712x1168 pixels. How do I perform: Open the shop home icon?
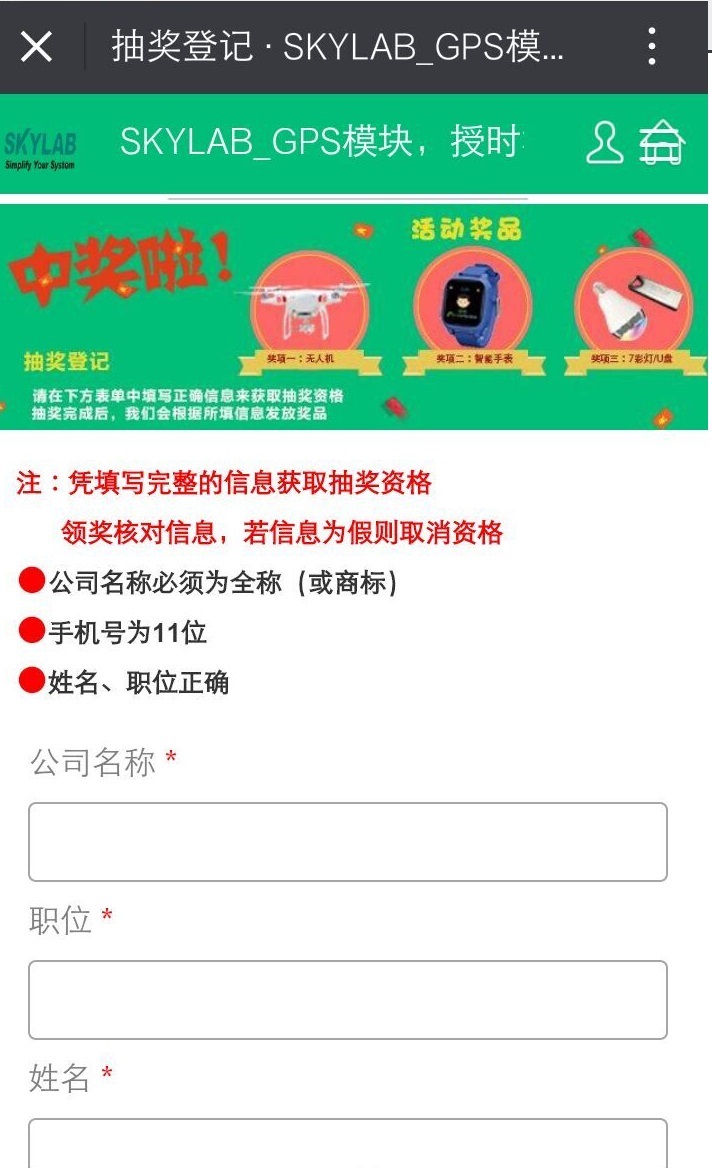point(662,143)
